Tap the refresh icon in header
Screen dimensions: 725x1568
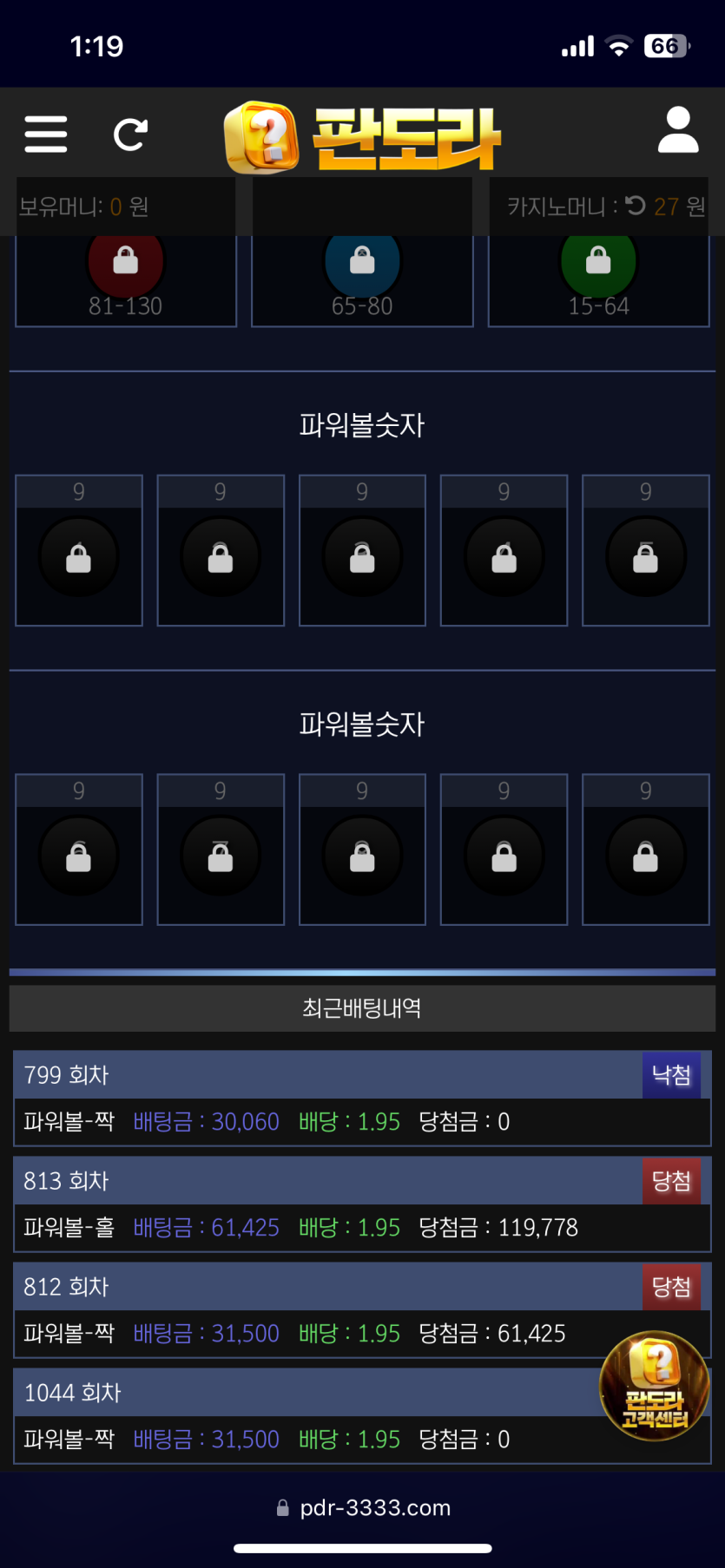(x=130, y=134)
